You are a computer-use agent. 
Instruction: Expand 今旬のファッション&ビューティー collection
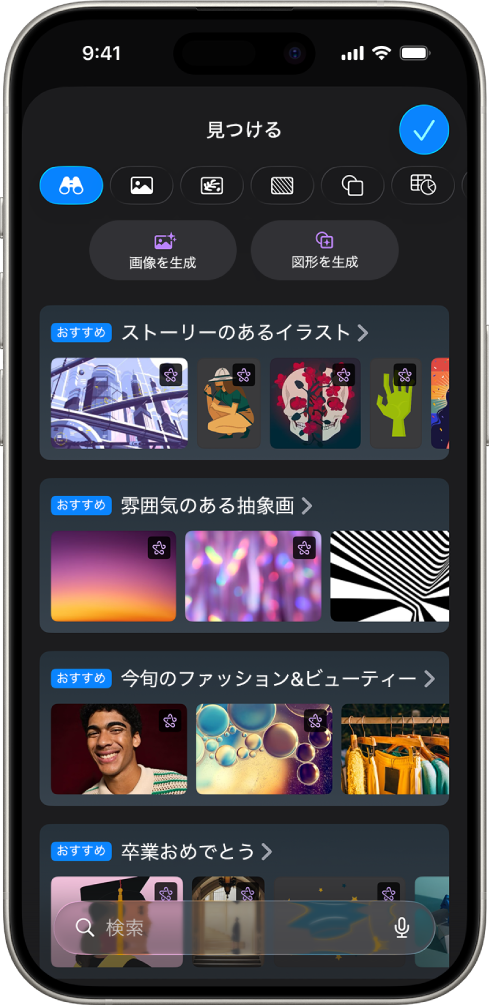[278, 679]
